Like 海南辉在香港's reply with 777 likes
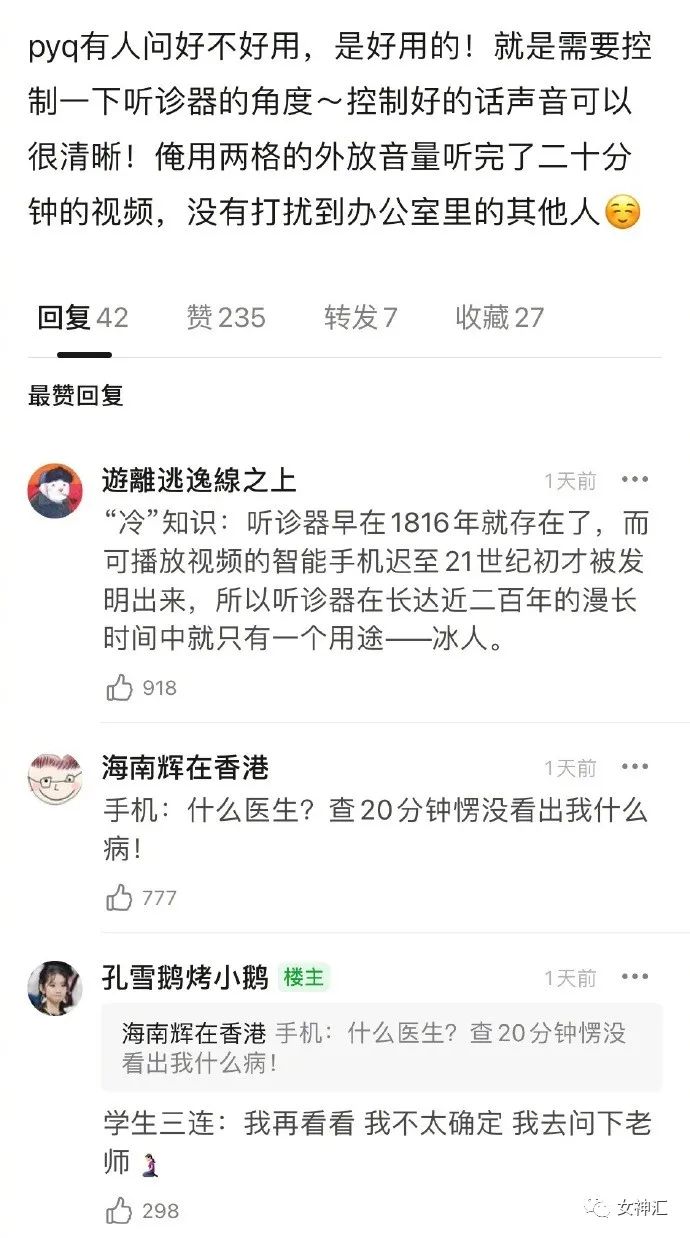This screenshot has height=1238, width=690. [x=121, y=898]
